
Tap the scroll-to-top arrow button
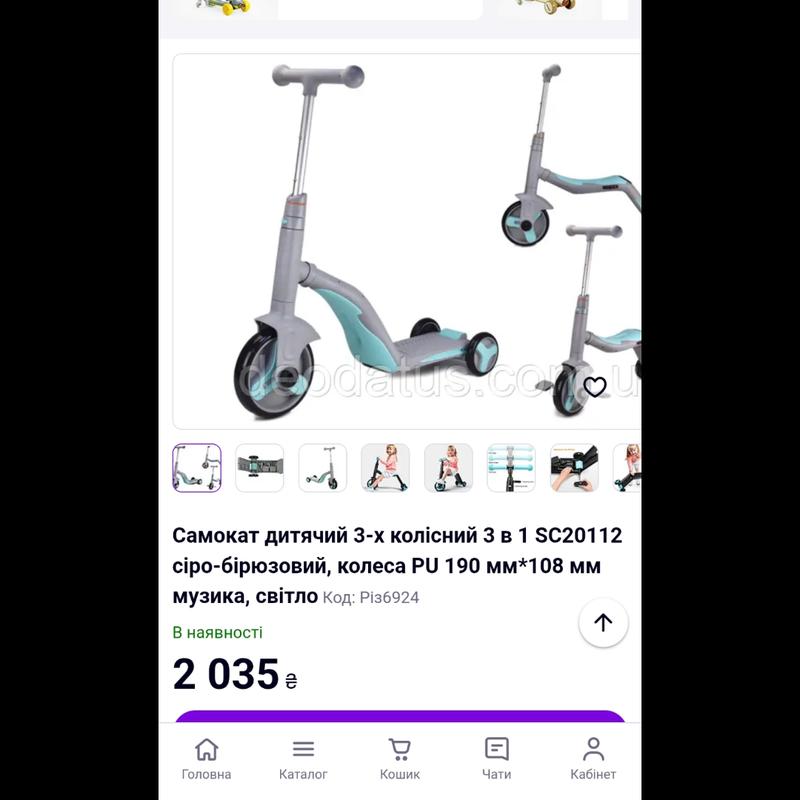pos(603,622)
